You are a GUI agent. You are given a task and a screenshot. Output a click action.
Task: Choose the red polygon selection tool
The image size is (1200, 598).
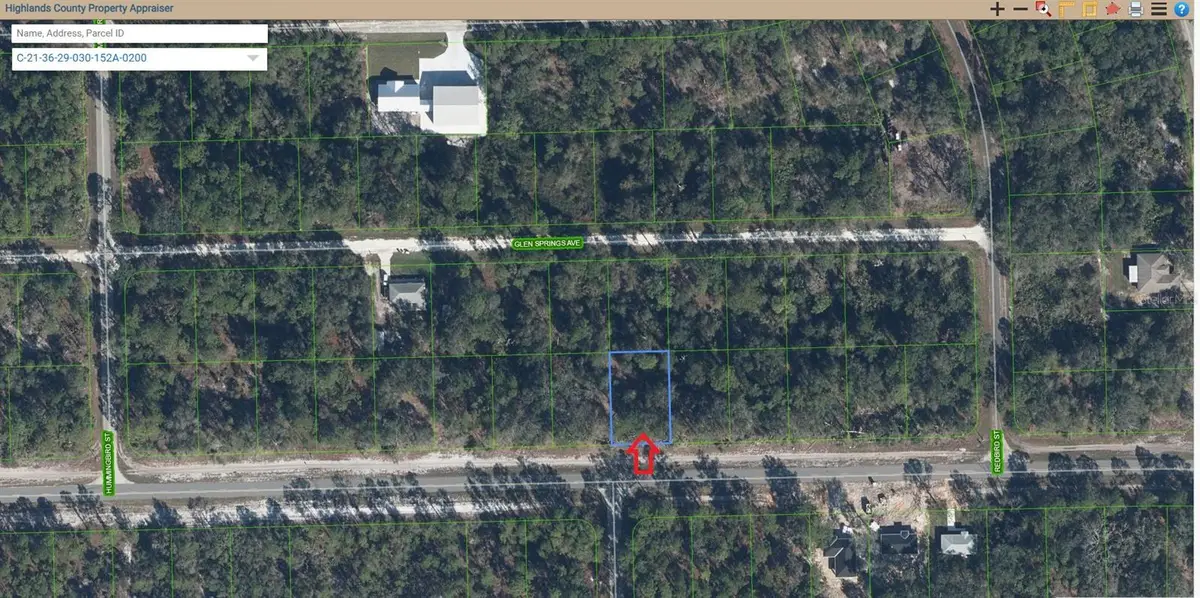click(x=1112, y=9)
